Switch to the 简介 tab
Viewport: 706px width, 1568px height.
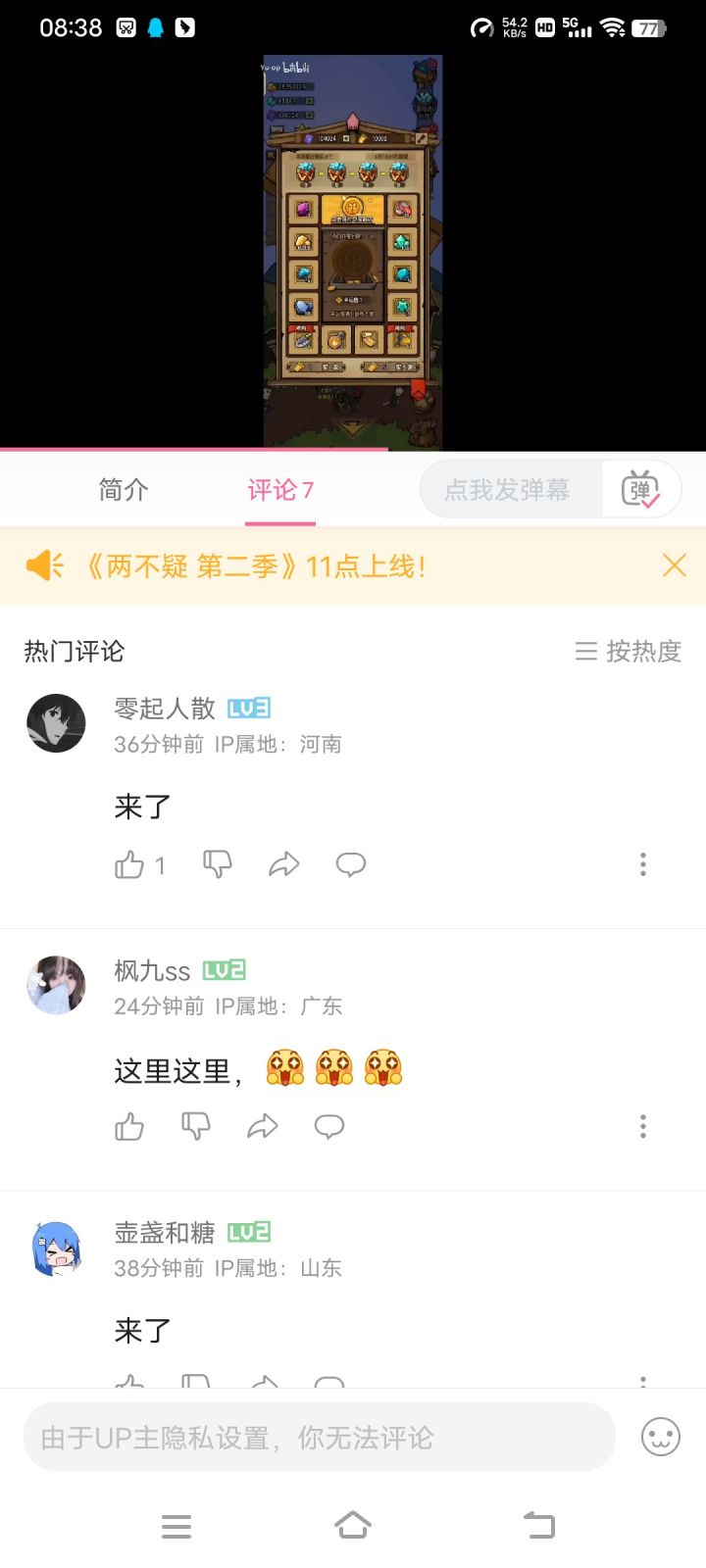[124, 489]
